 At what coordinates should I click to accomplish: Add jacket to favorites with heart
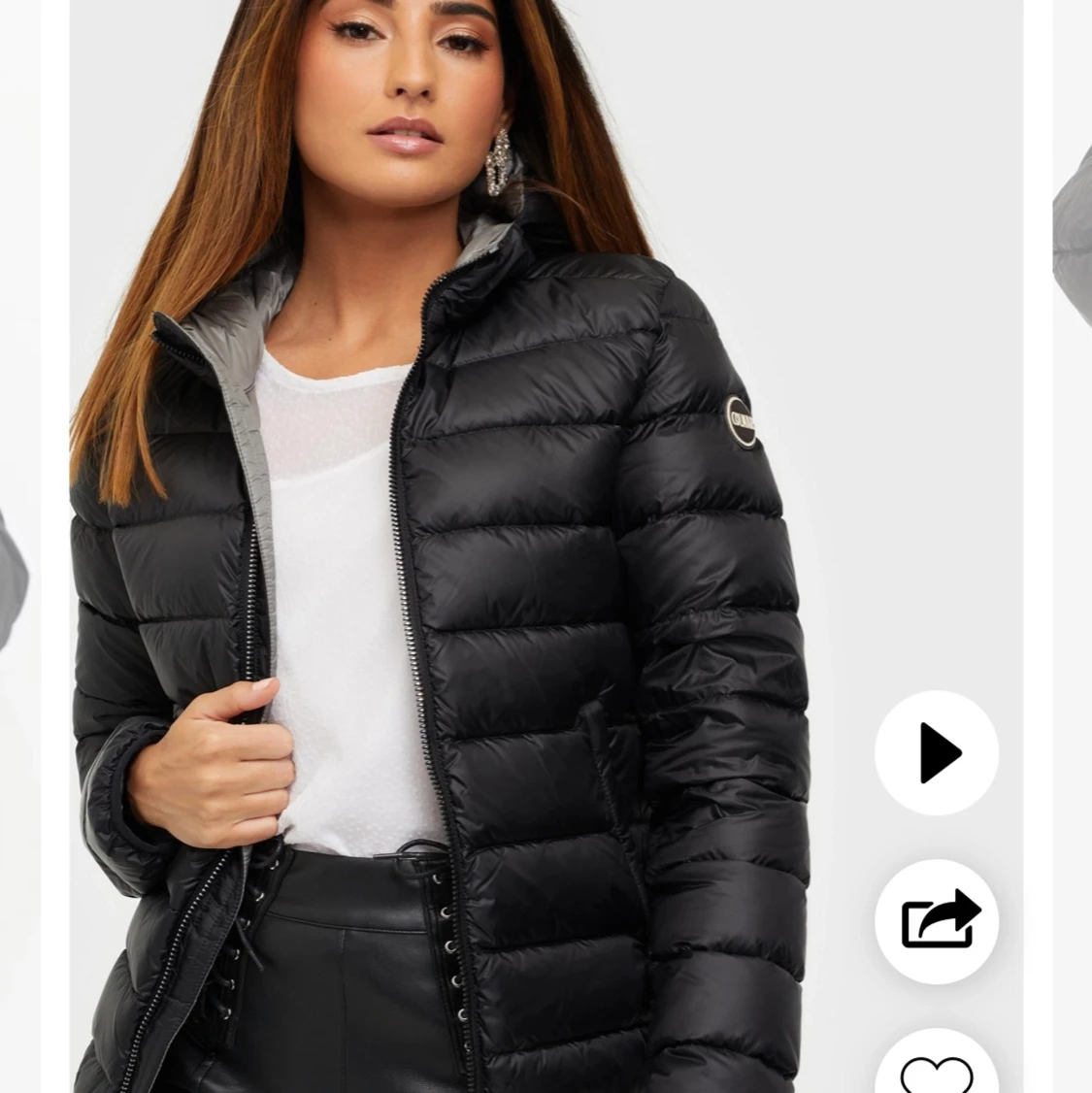click(x=937, y=1065)
